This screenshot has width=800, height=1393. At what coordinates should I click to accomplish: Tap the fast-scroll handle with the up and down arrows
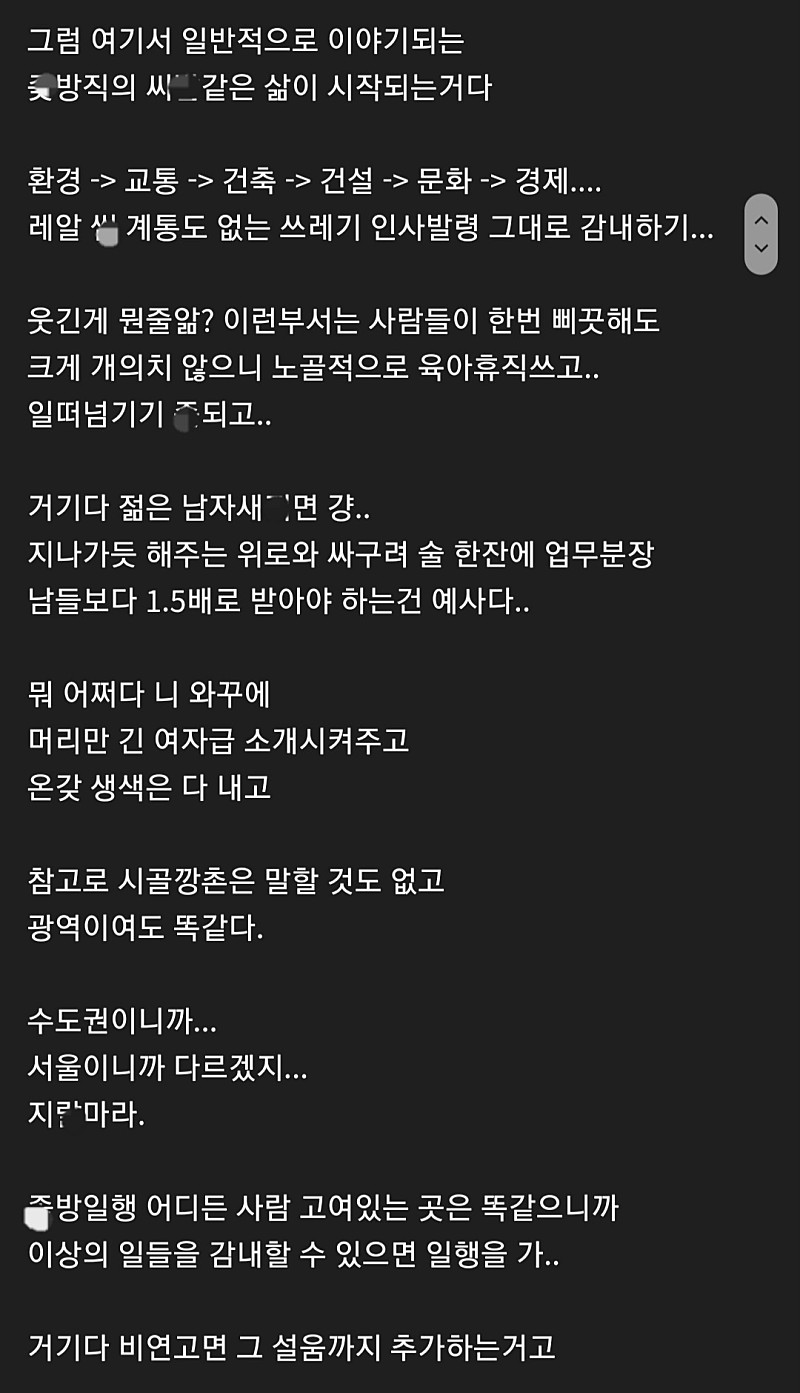coord(761,234)
